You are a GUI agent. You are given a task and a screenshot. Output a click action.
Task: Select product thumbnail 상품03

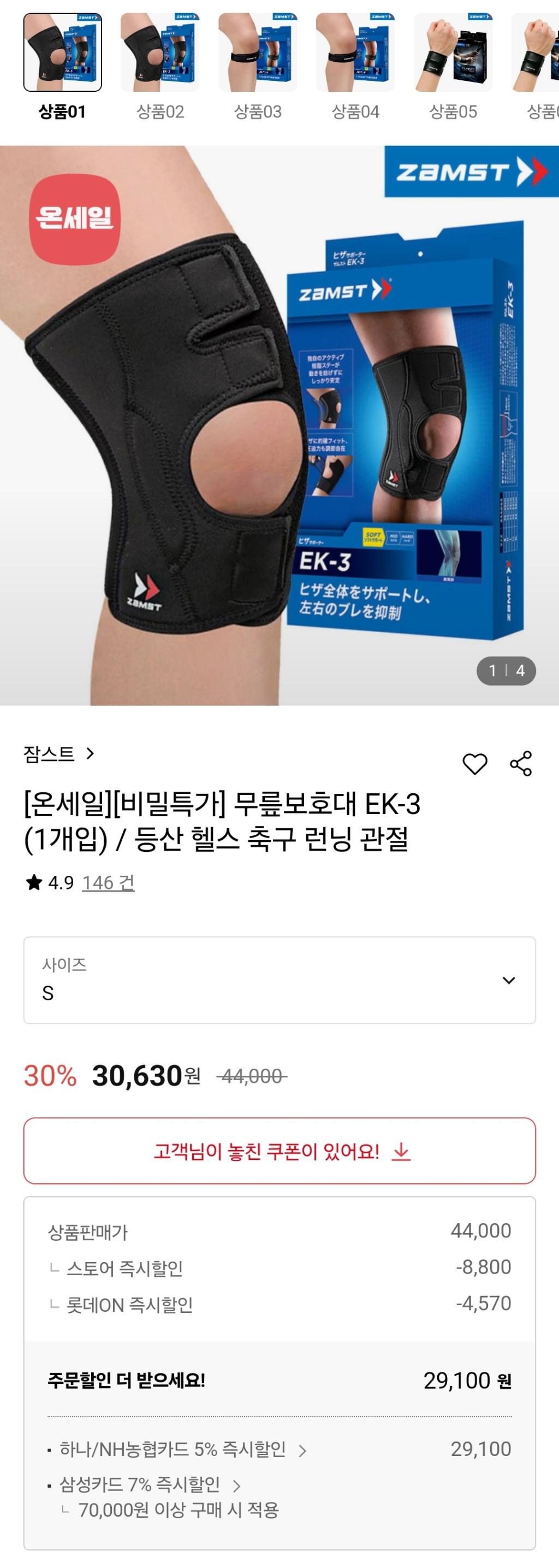click(x=257, y=53)
